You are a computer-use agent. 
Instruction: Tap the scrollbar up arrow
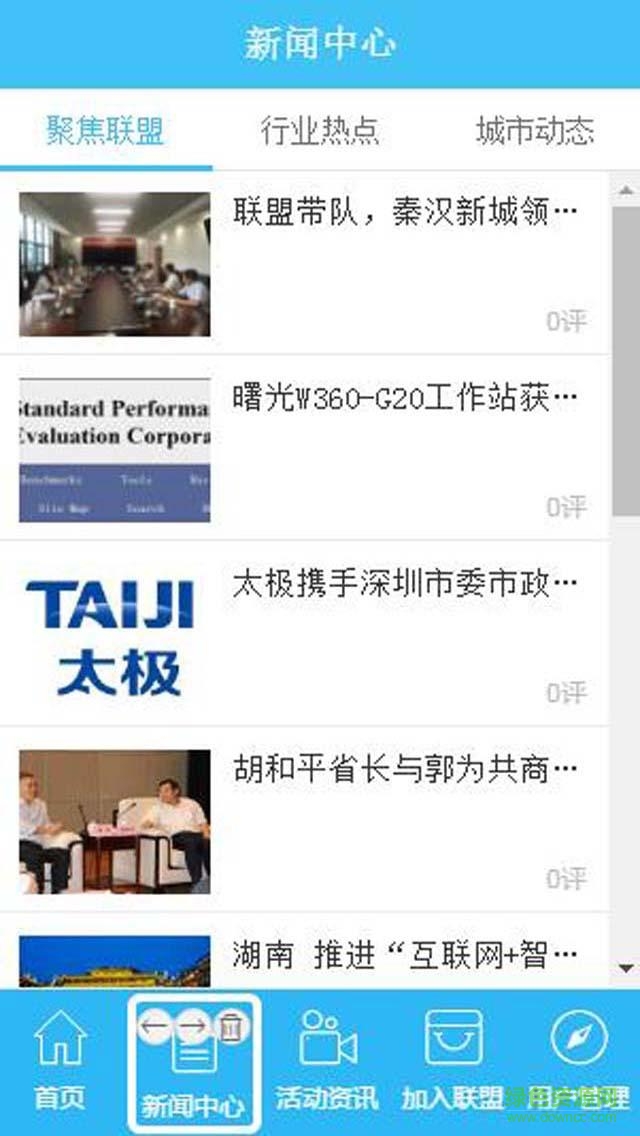[626, 190]
